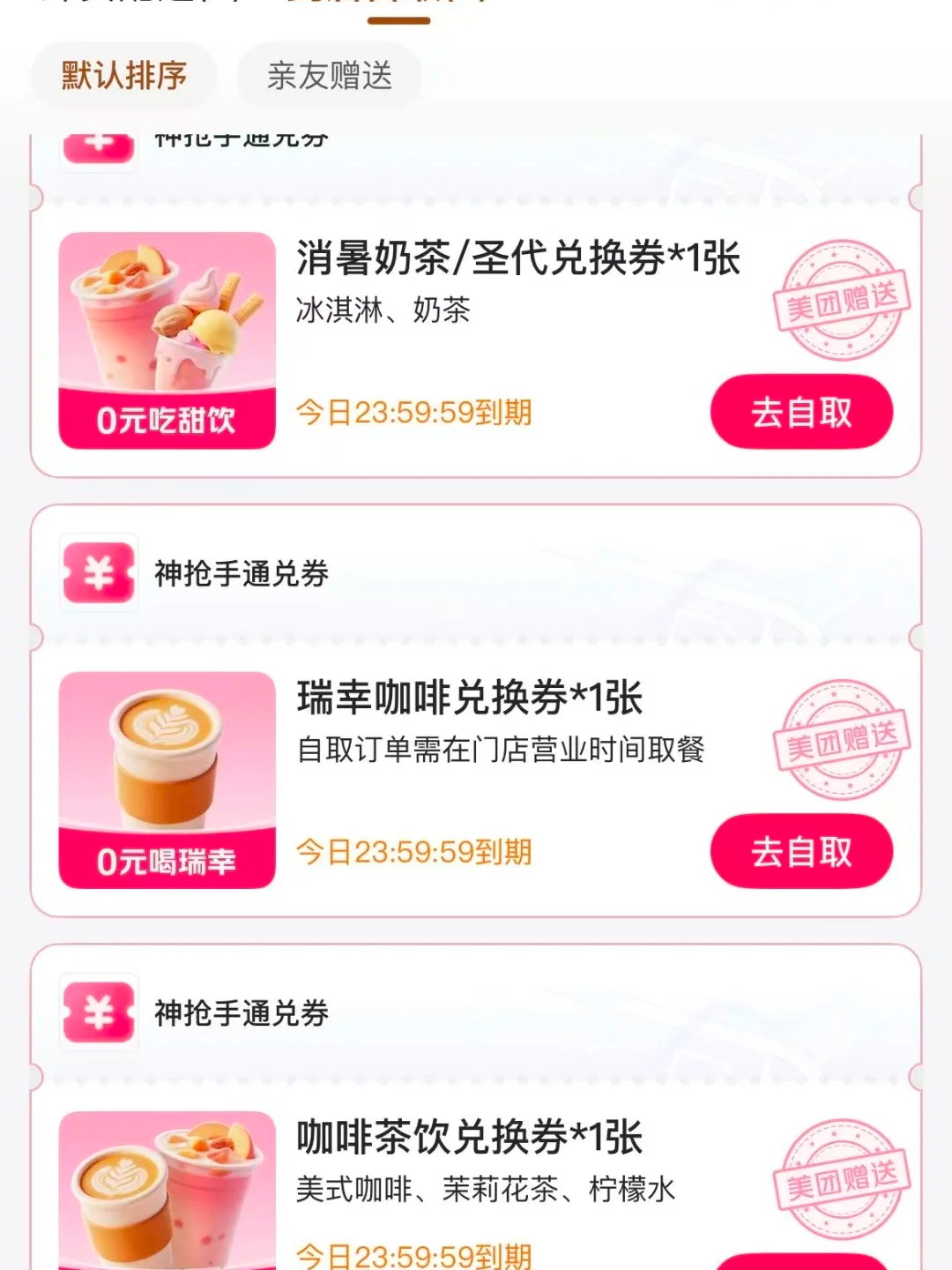Tap 去自取 for 消暑奶茶/圣代兑换券
This screenshot has height=1270, width=952.
[800, 412]
